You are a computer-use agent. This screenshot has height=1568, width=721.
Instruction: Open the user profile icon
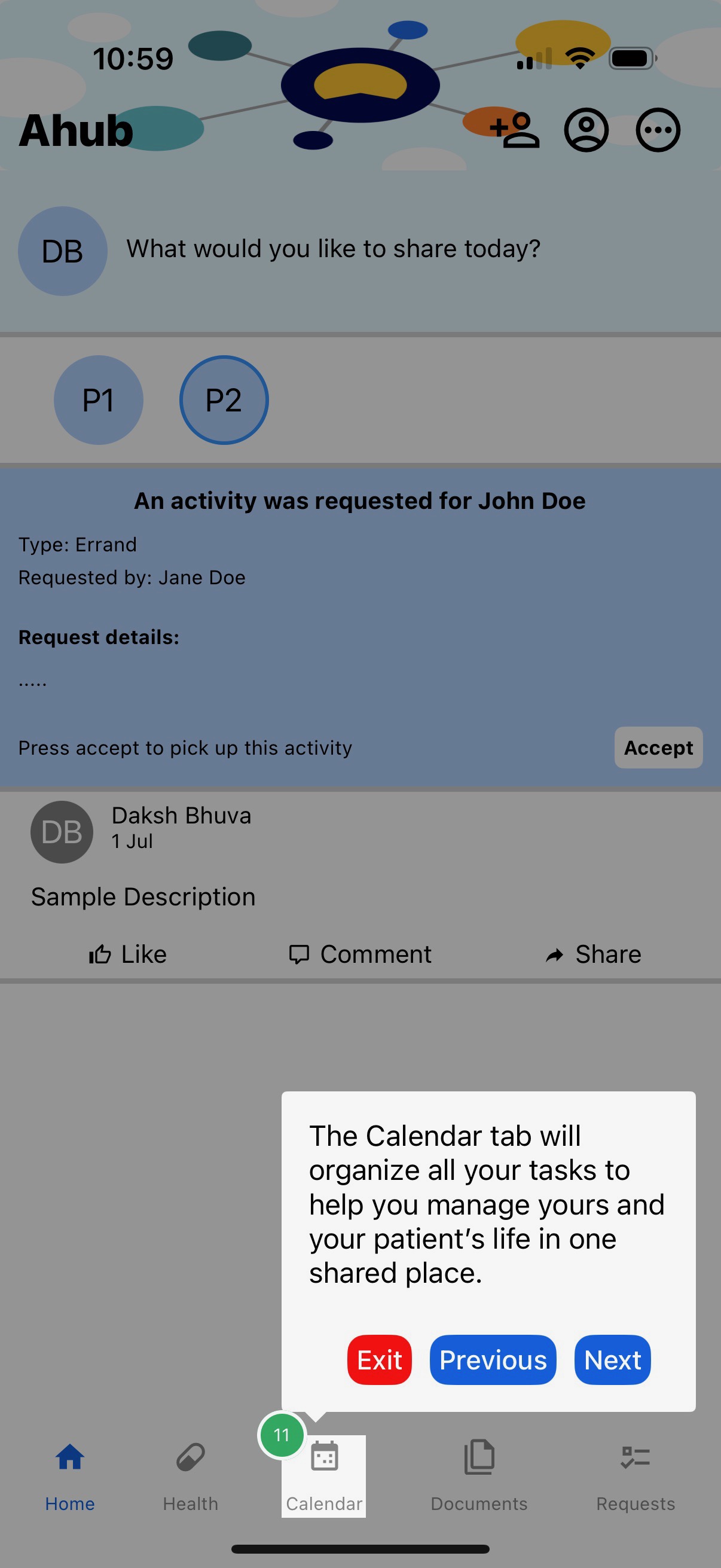click(x=586, y=130)
